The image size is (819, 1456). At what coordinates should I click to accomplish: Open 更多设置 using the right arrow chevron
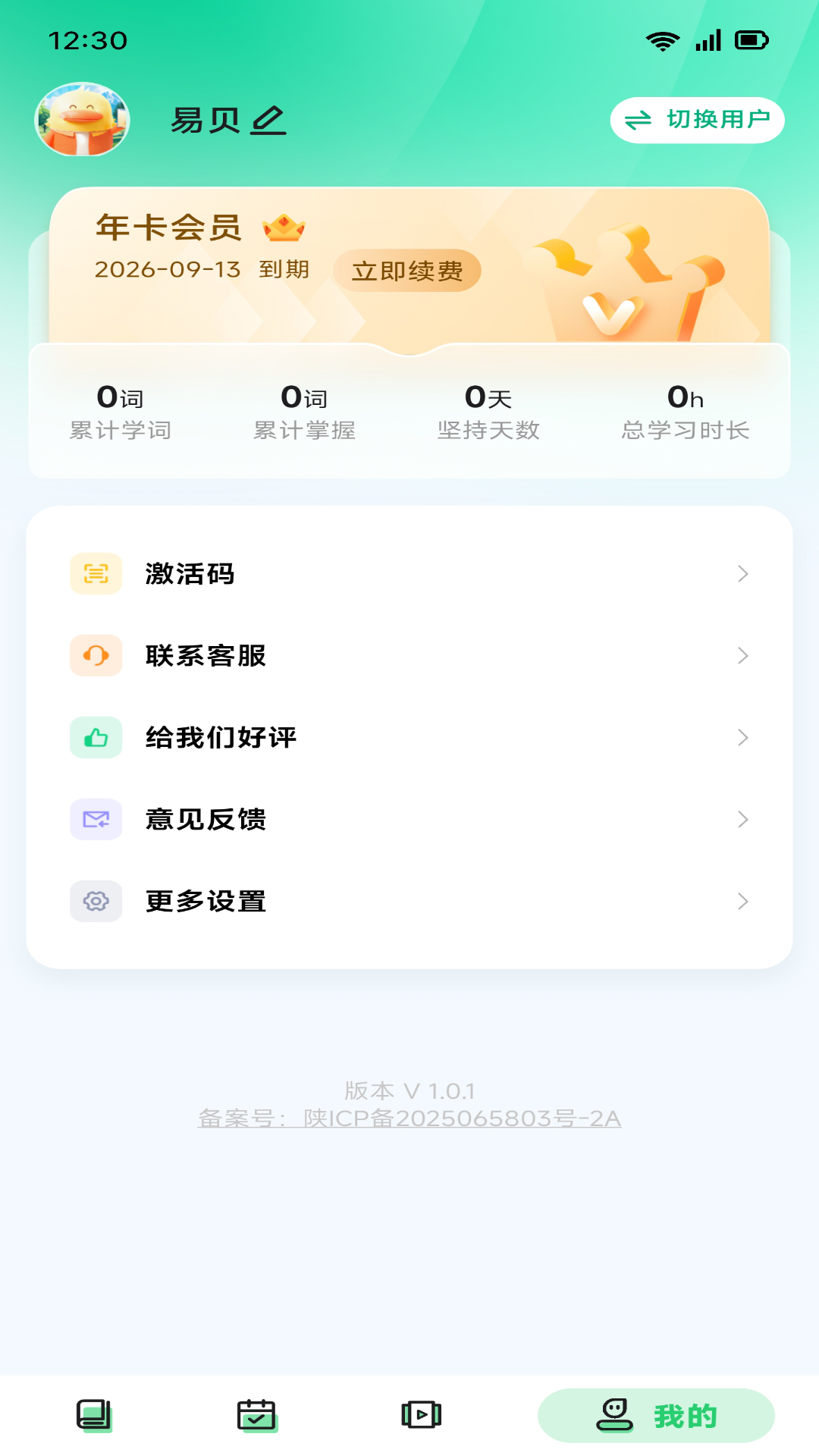coord(743,901)
